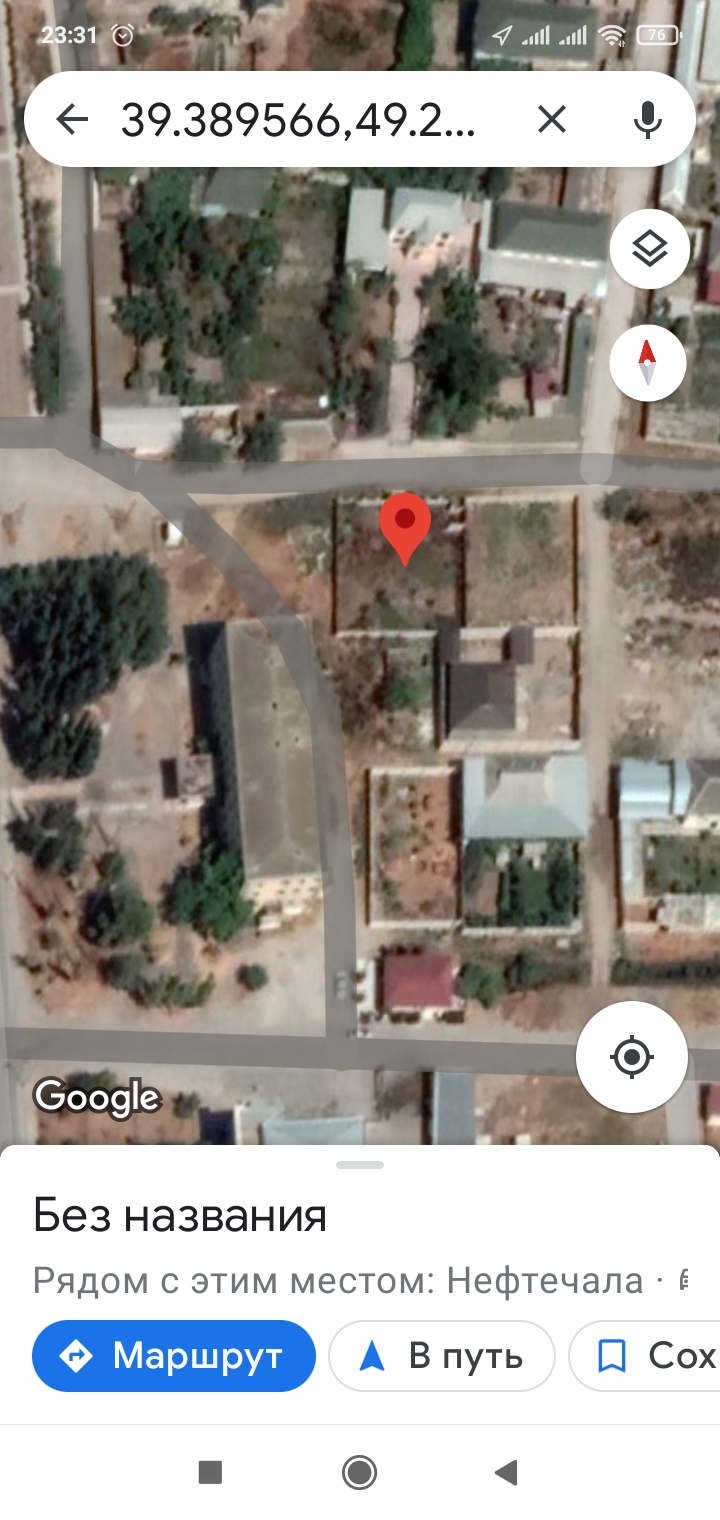Reset map orientation with the compass
Screen dimensions: 720x1520
(x=648, y=363)
